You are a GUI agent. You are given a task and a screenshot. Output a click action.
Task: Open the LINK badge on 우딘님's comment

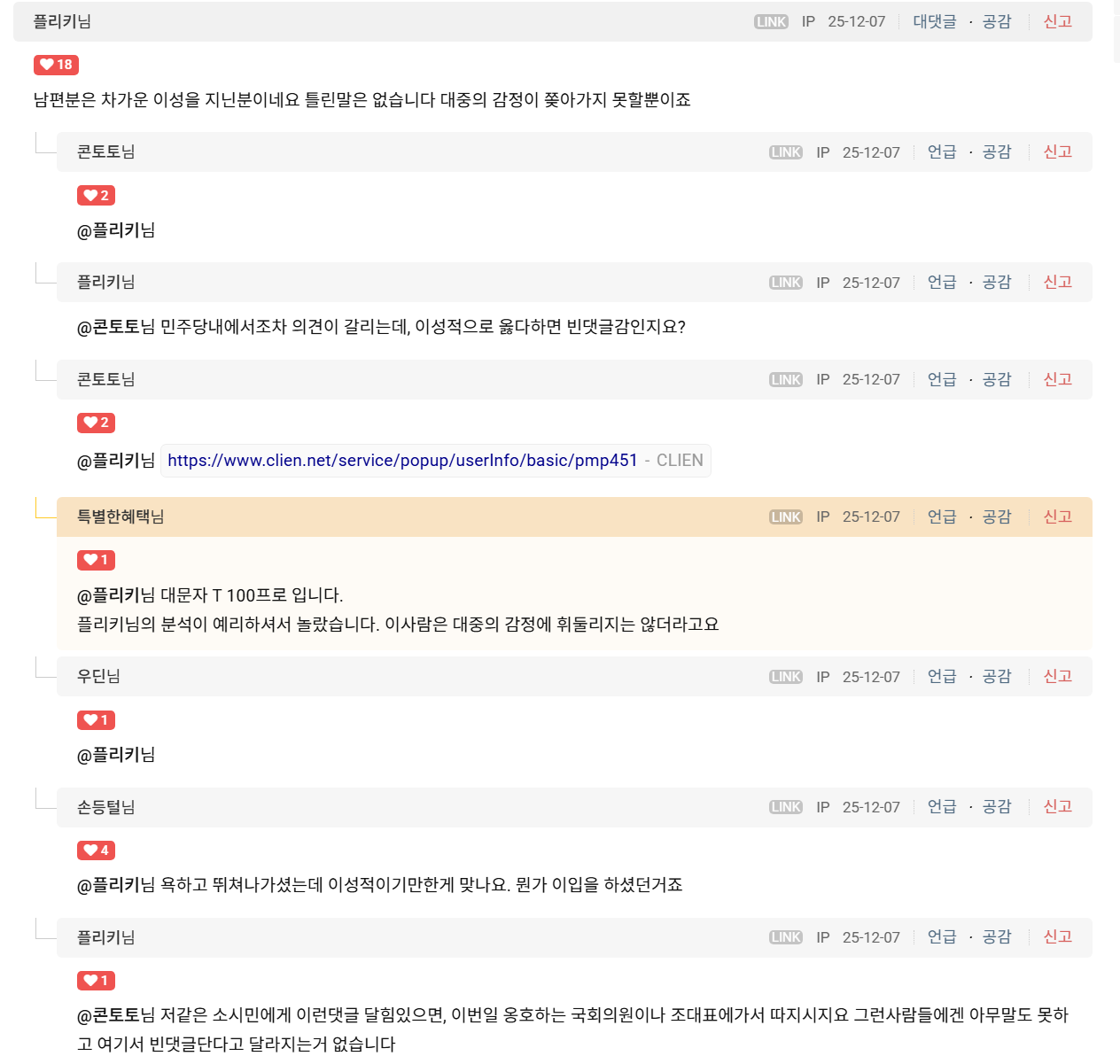[786, 677]
